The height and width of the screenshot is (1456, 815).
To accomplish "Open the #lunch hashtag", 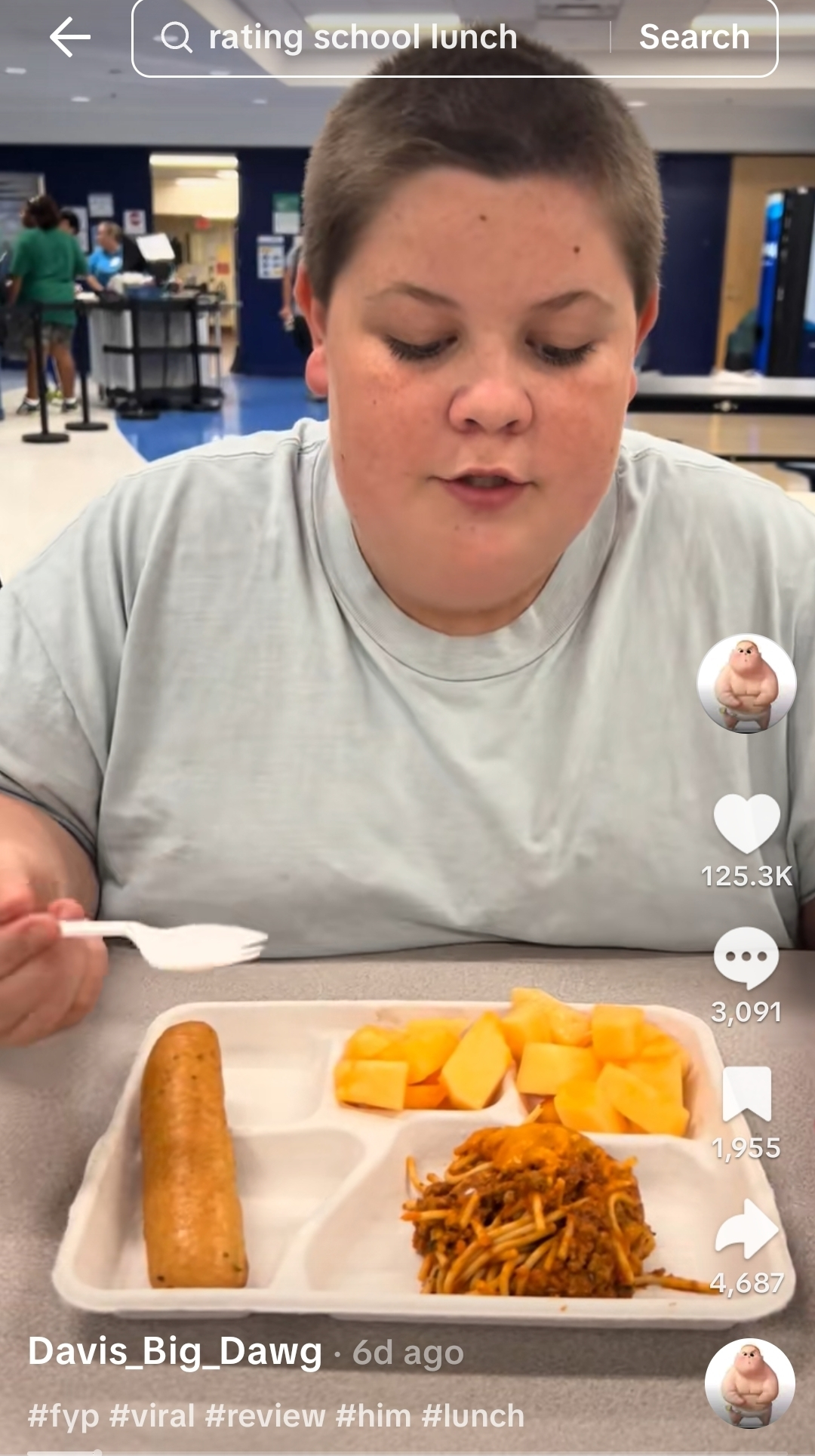I will (x=473, y=1416).
